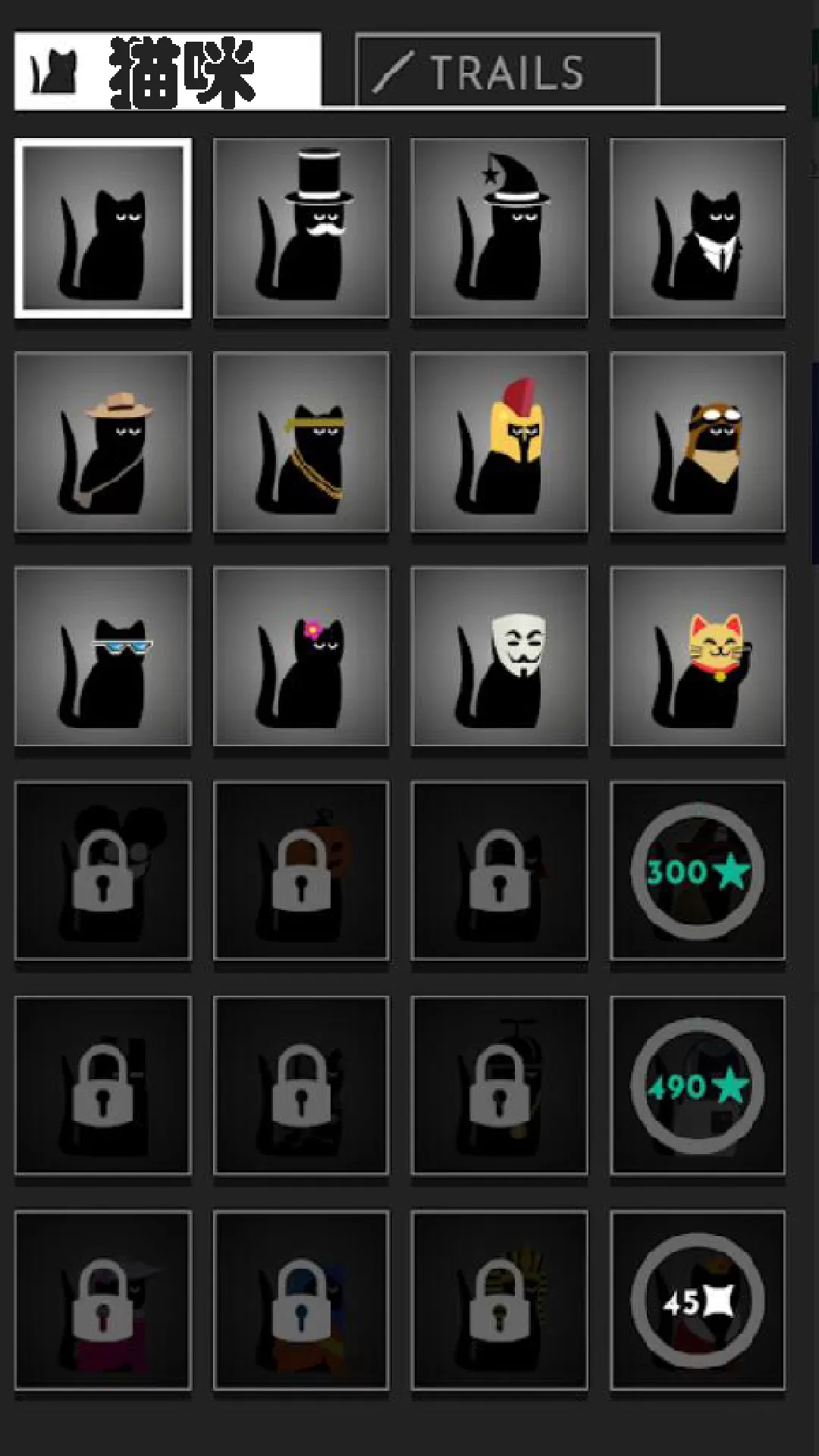
Task: Select the blue sunglasses cat
Action: [x=103, y=656]
